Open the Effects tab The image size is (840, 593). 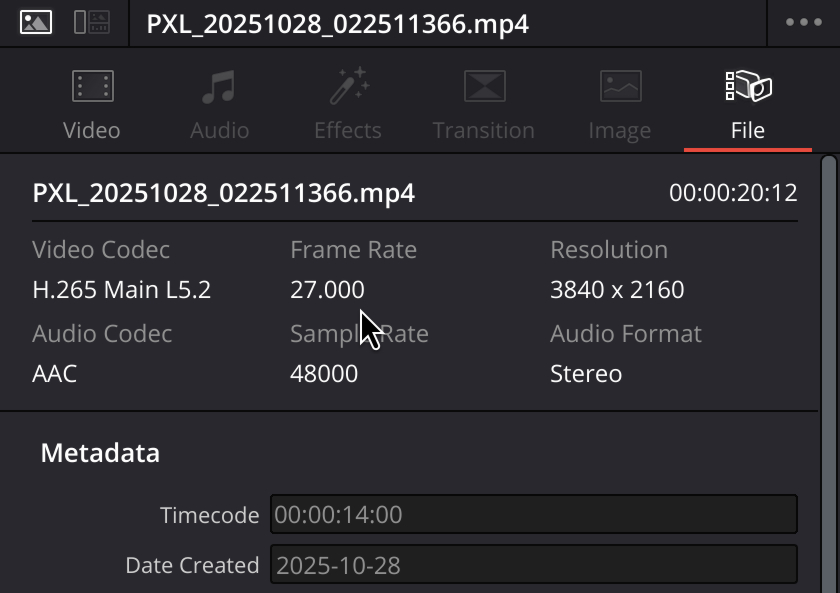347,106
